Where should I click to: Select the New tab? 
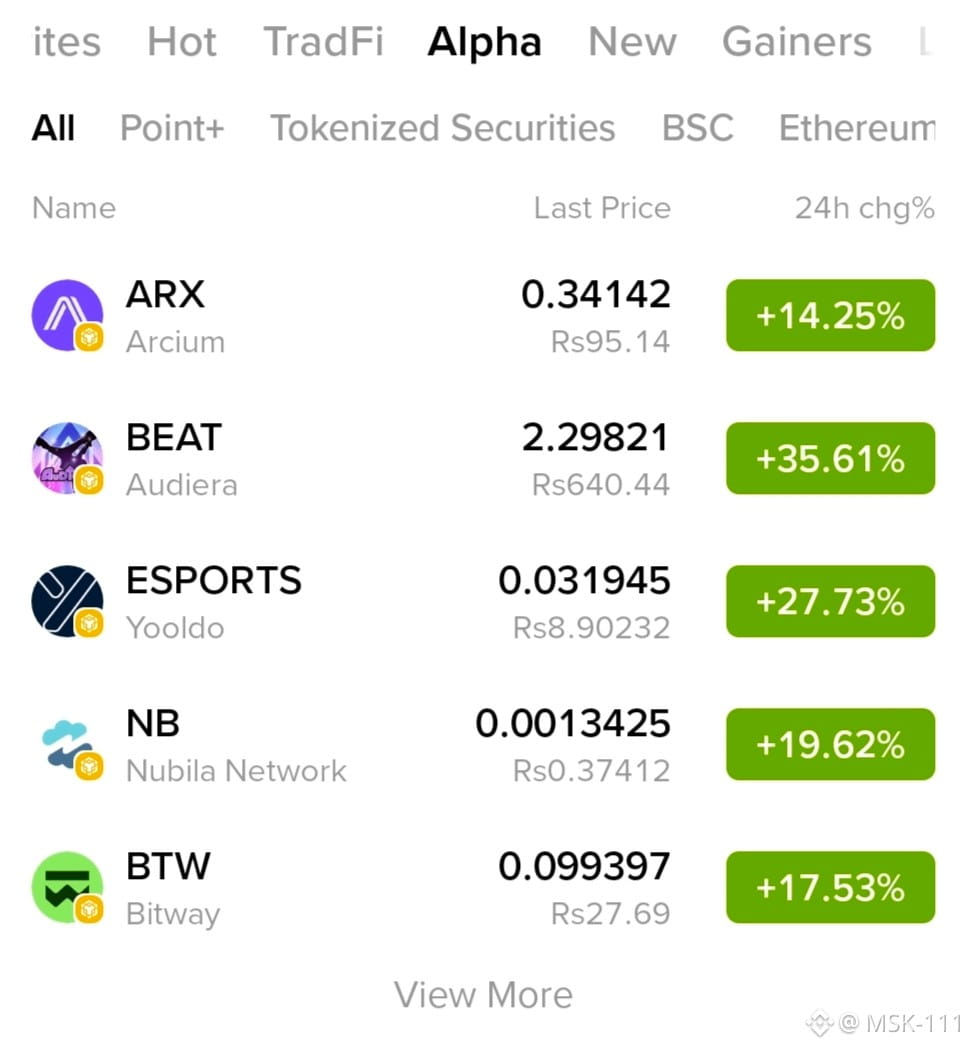coord(632,42)
